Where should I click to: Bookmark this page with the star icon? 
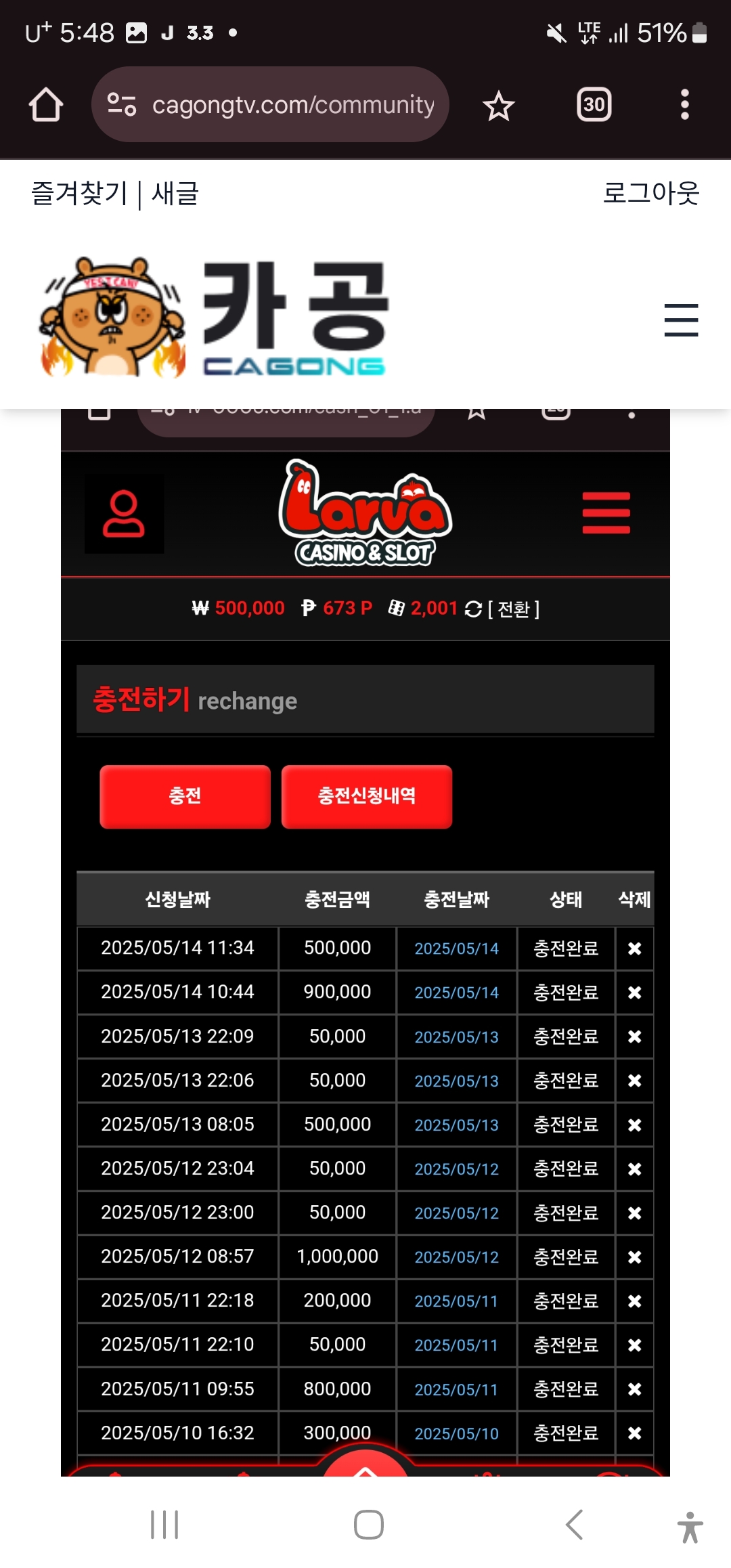(499, 106)
